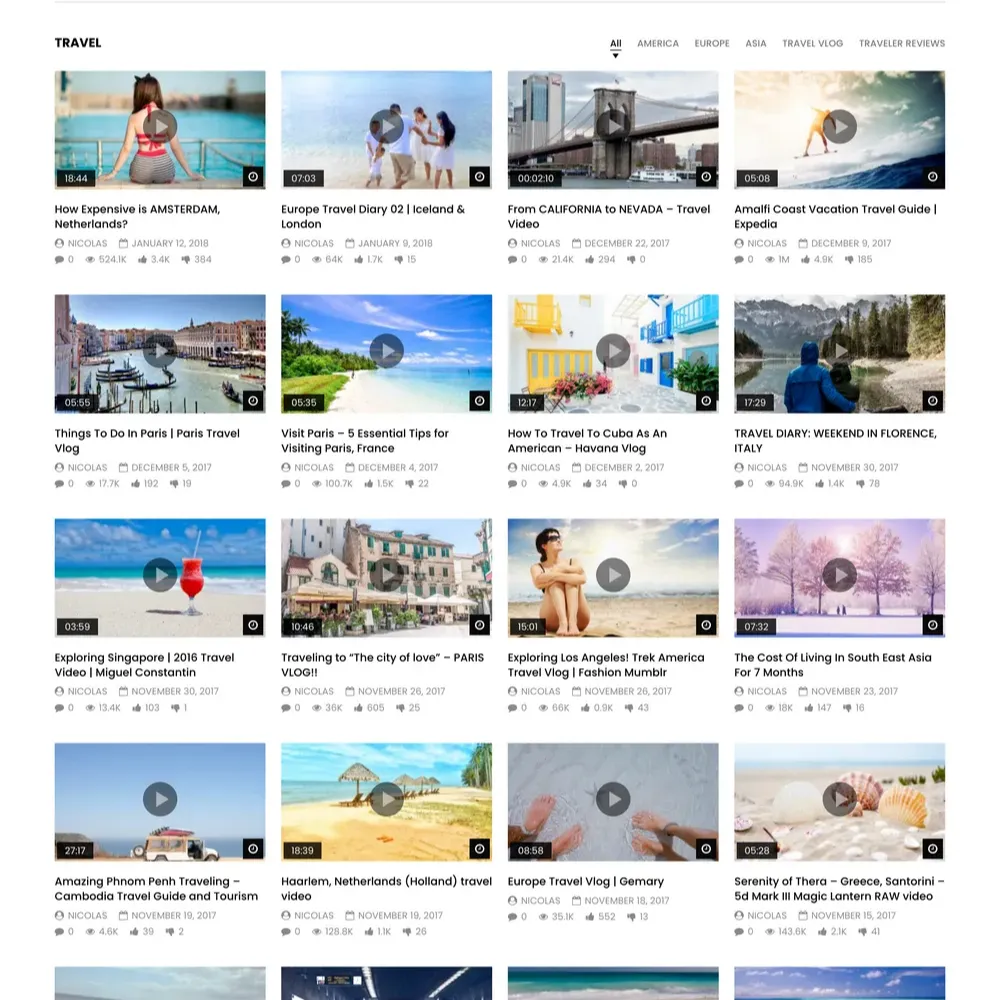This screenshot has width=1000, height=1000.
Task: Play the How Expensive is Amsterdam video
Action: tap(160, 126)
